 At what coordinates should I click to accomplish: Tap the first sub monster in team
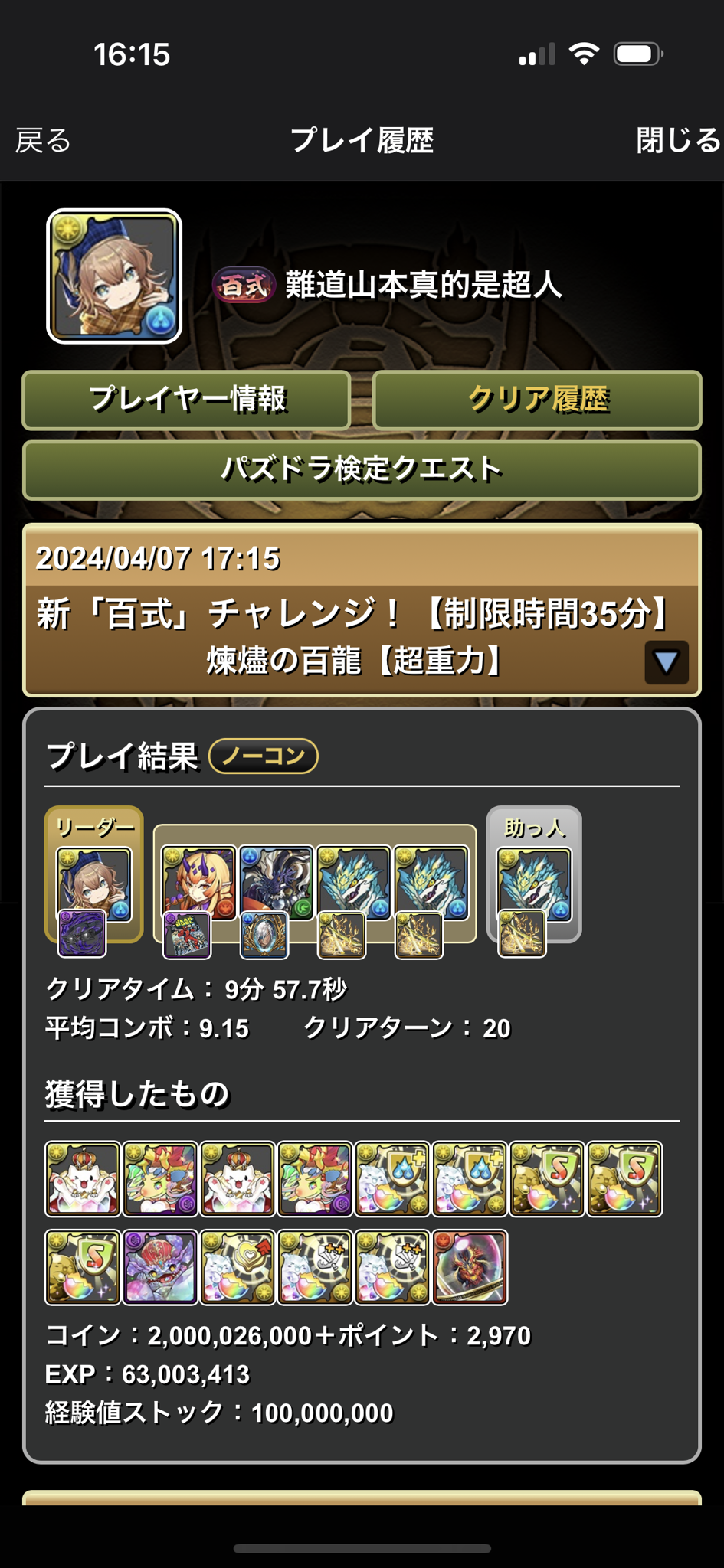coord(198,880)
